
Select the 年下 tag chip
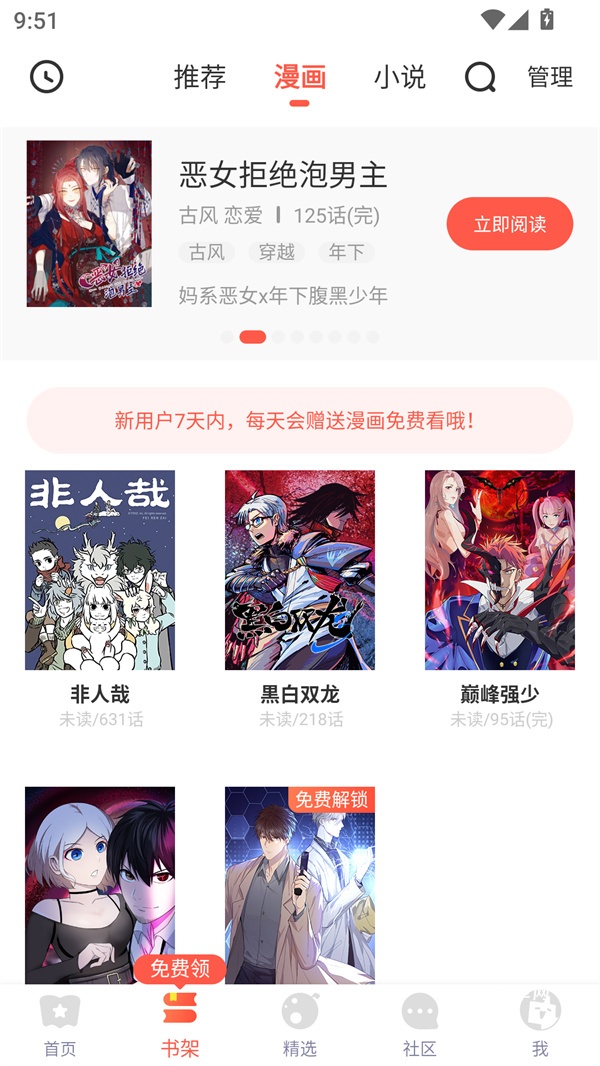click(x=346, y=252)
